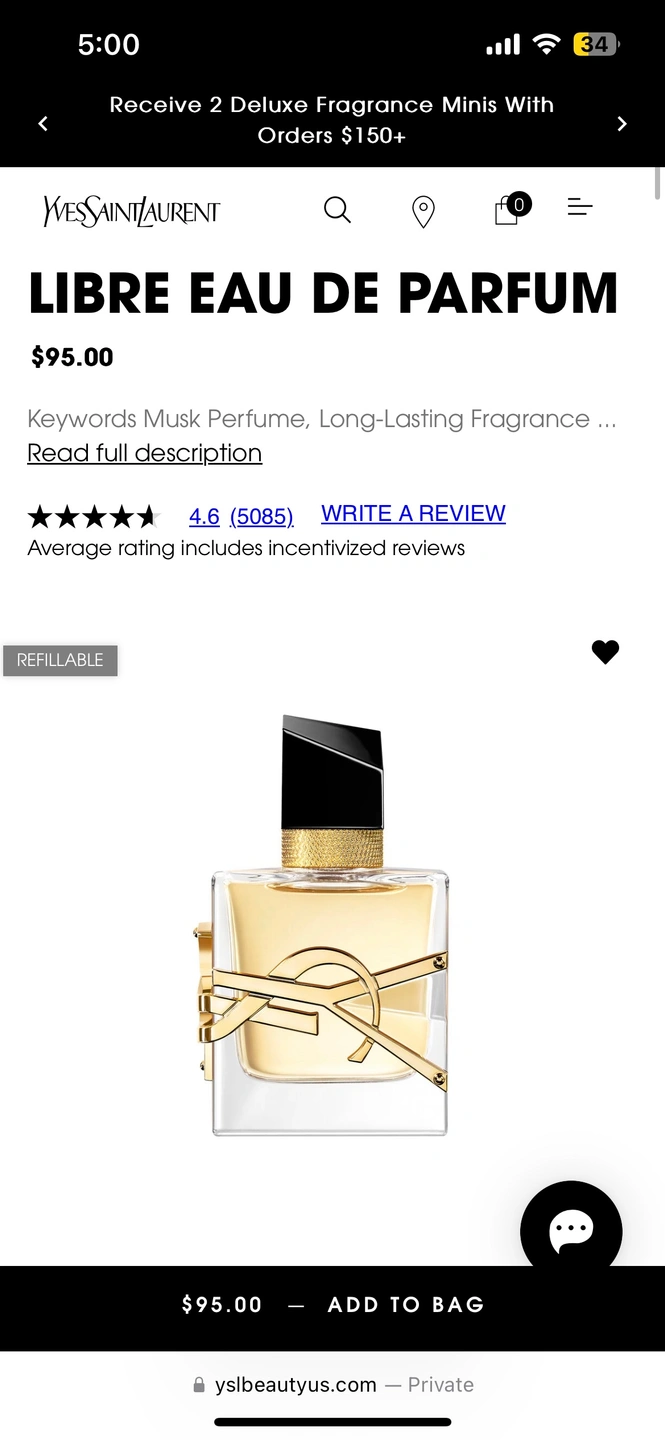Show the previous promo banner message
The image size is (665, 1440).
pyautogui.click(x=43, y=124)
